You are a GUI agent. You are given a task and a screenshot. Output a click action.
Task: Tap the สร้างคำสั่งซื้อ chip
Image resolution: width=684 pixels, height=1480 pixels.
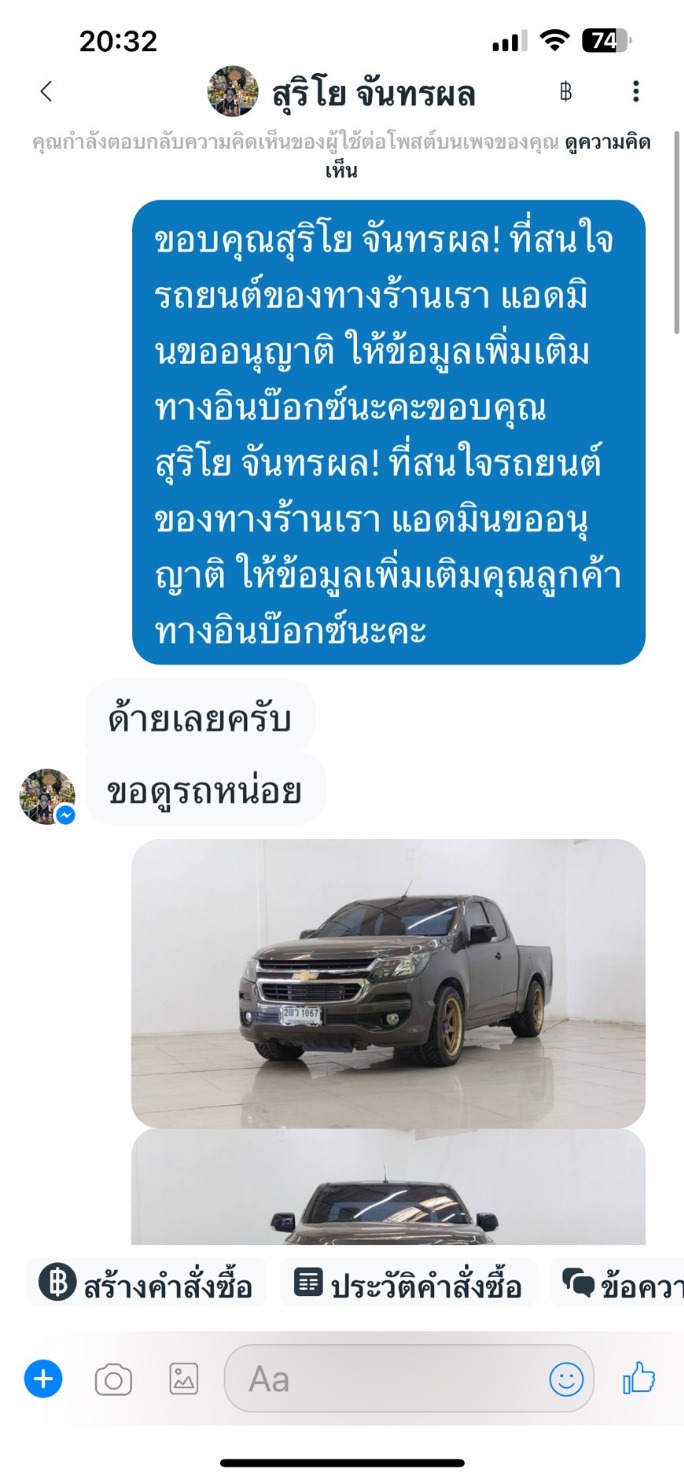(x=147, y=1284)
